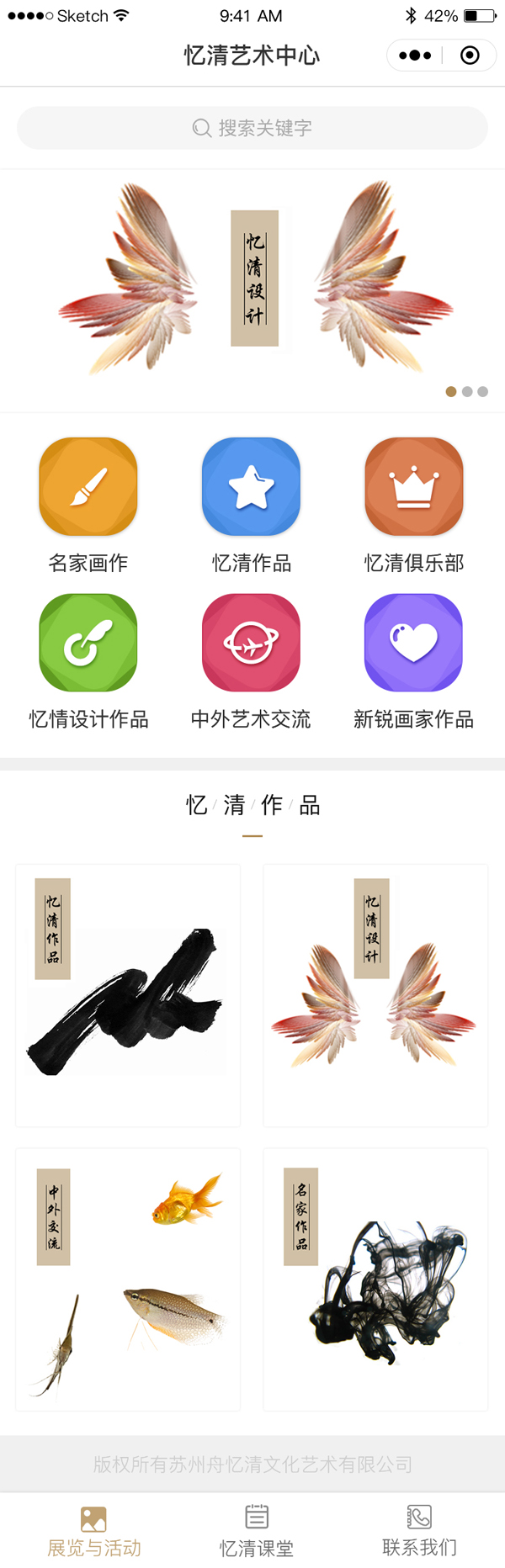505x1568 pixels.
Task: Switch to the 联系我们 tab
Action: click(419, 1531)
